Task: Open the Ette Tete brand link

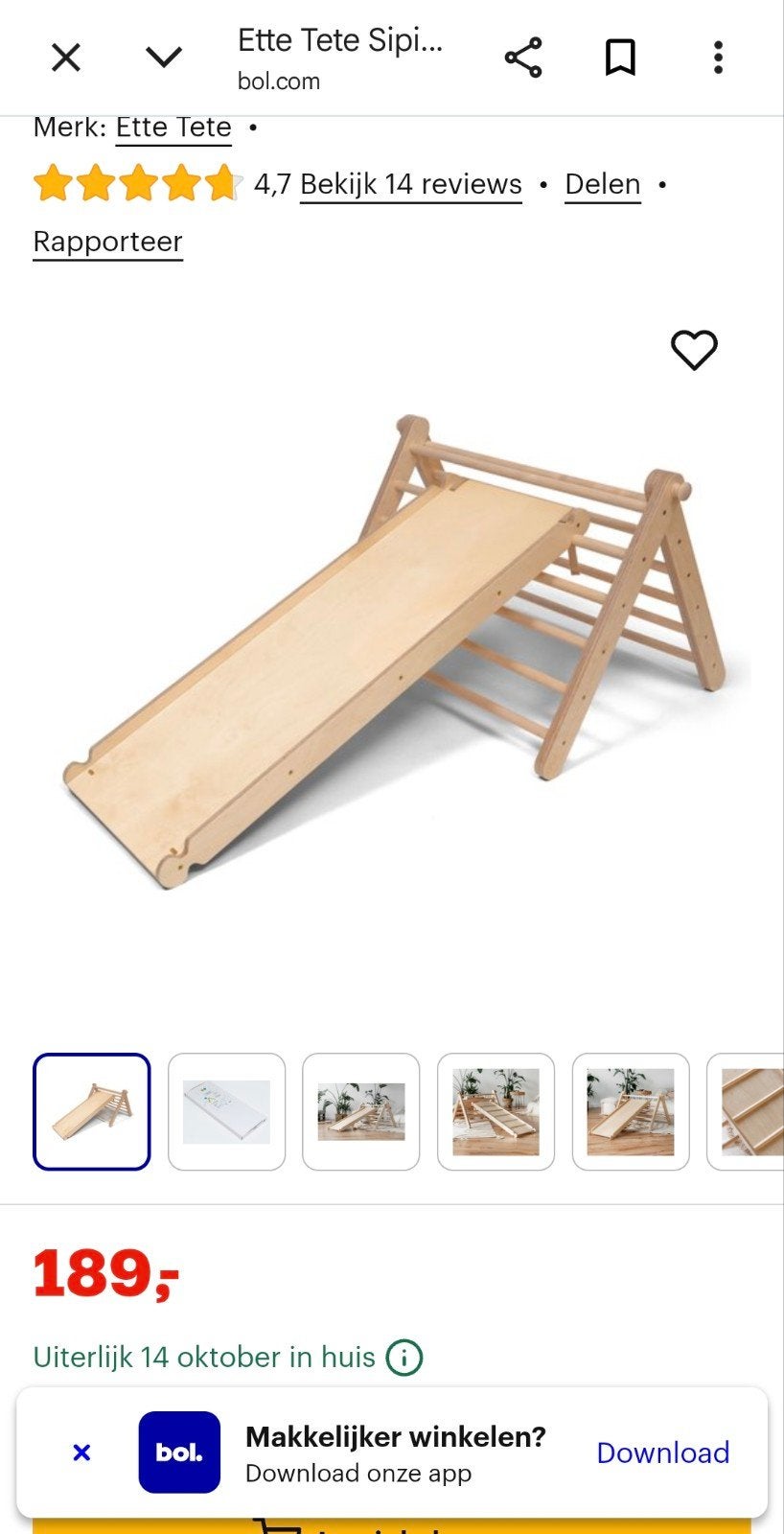Action: (x=173, y=128)
